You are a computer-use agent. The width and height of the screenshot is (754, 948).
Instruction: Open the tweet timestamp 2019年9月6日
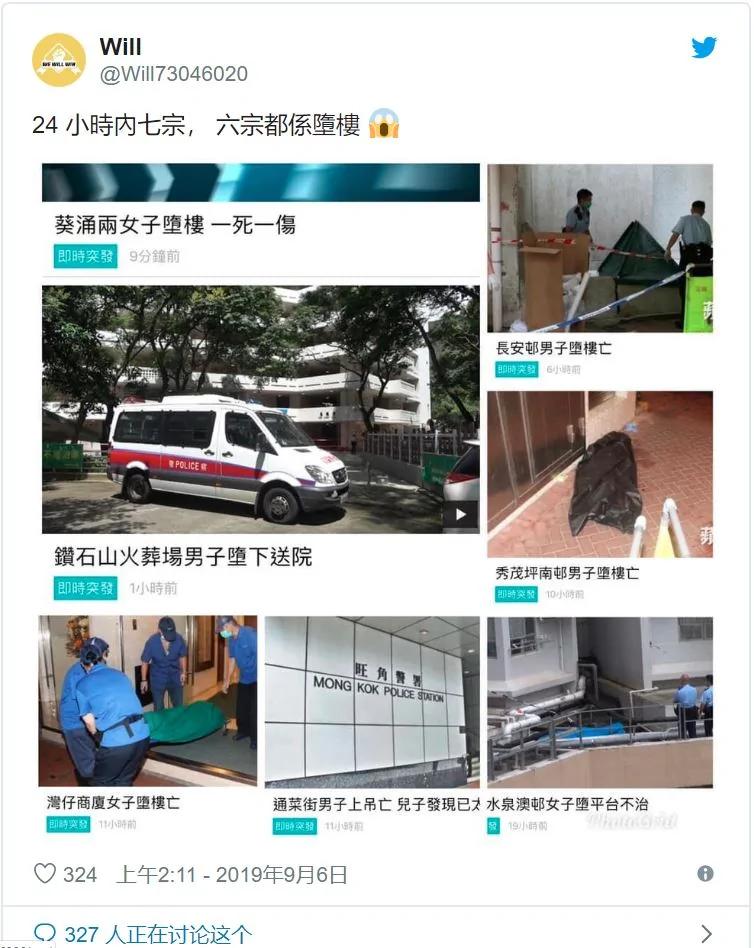232,875
